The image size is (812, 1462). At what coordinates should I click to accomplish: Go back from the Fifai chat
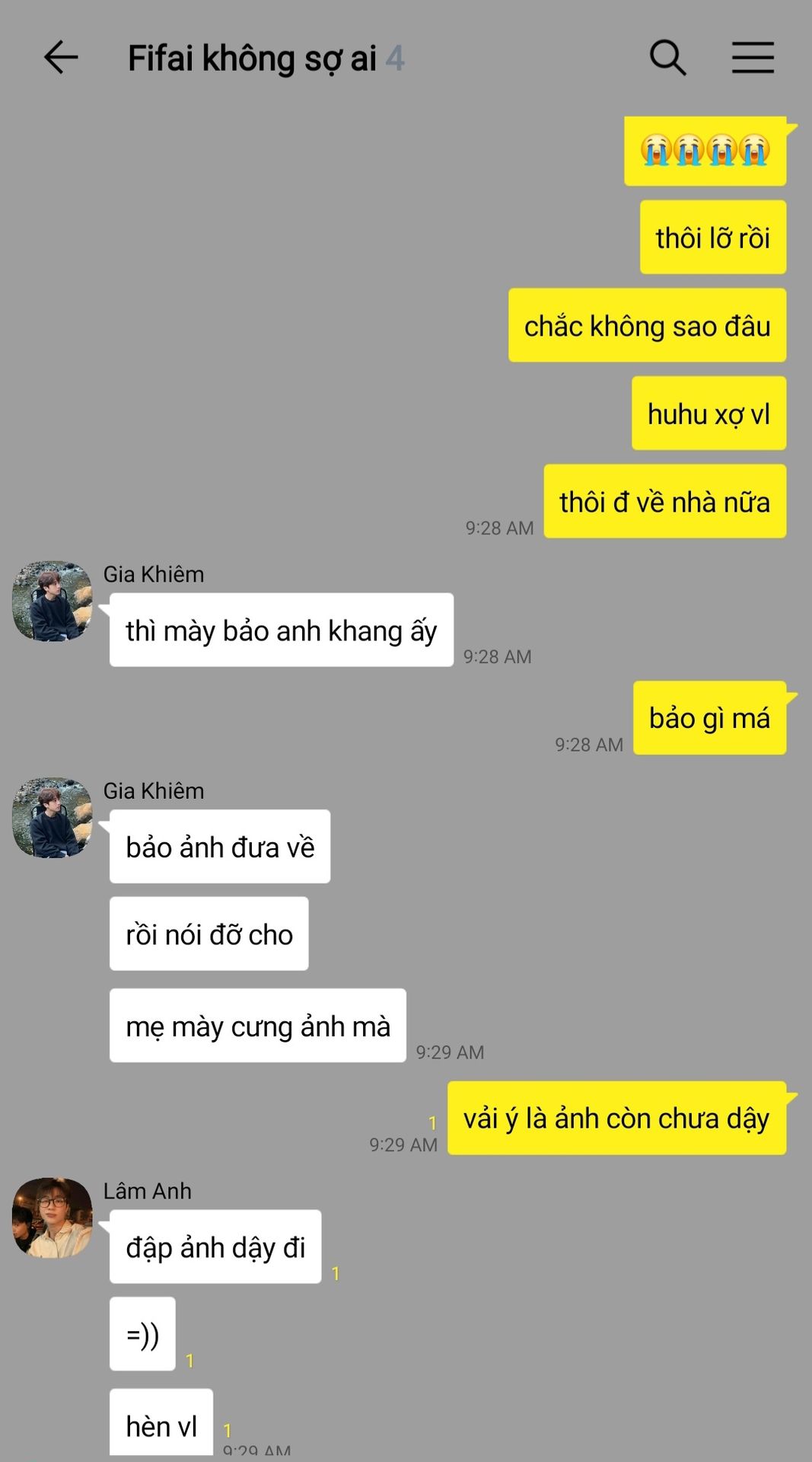click(x=61, y=58)
